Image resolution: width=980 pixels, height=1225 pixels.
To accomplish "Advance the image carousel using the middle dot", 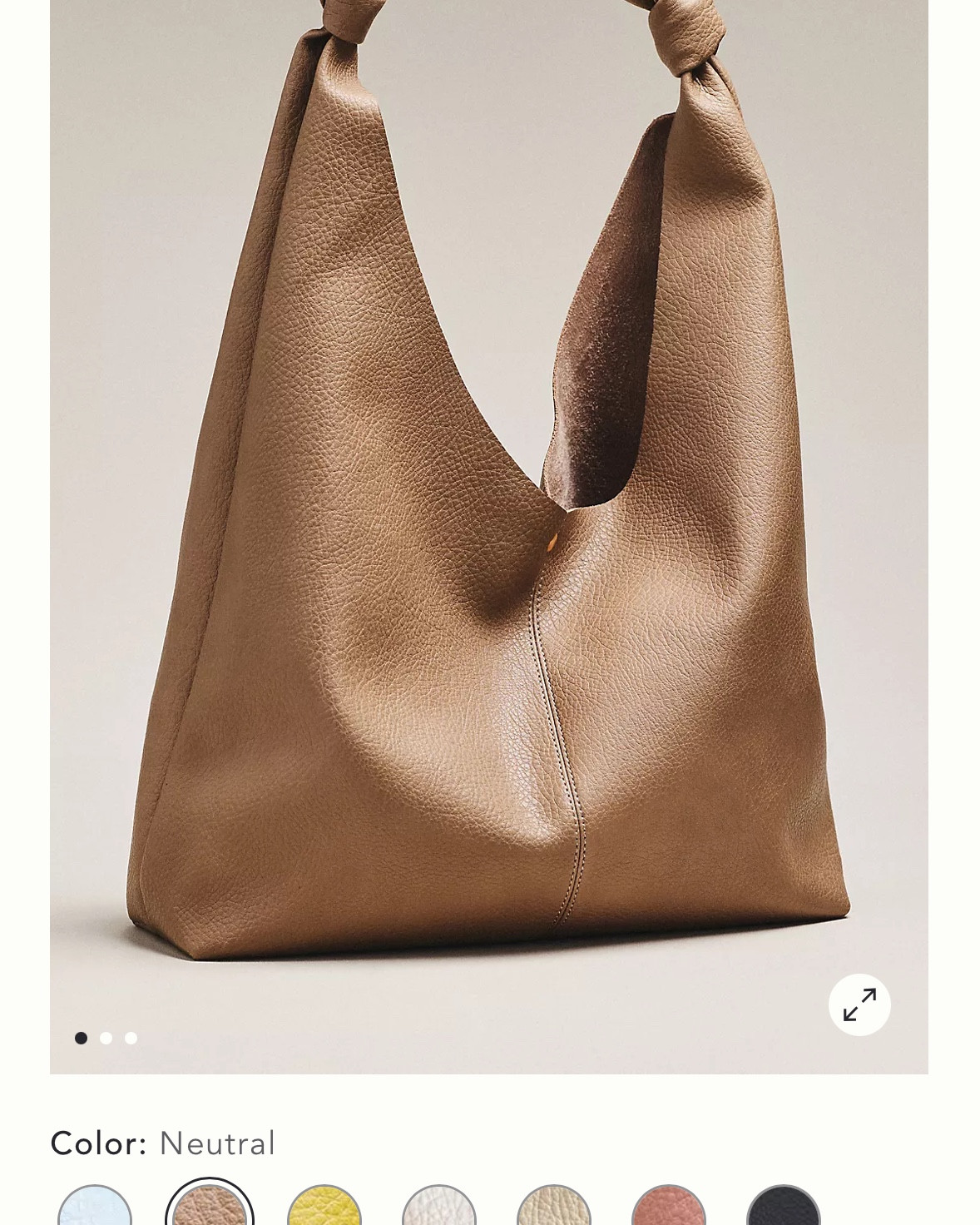I will (106, 1038).
